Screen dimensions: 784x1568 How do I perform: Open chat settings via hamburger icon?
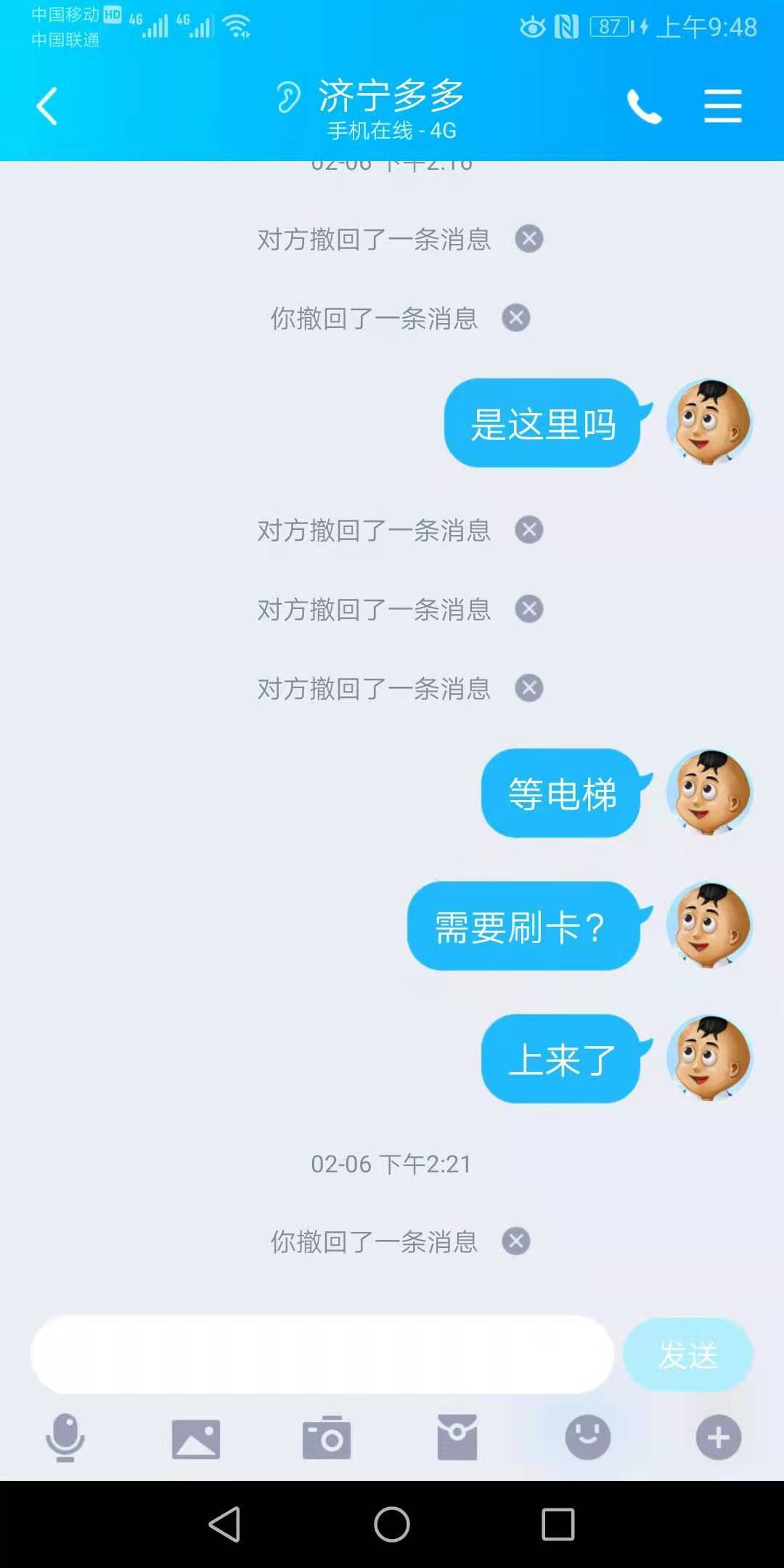coord(722,106)
